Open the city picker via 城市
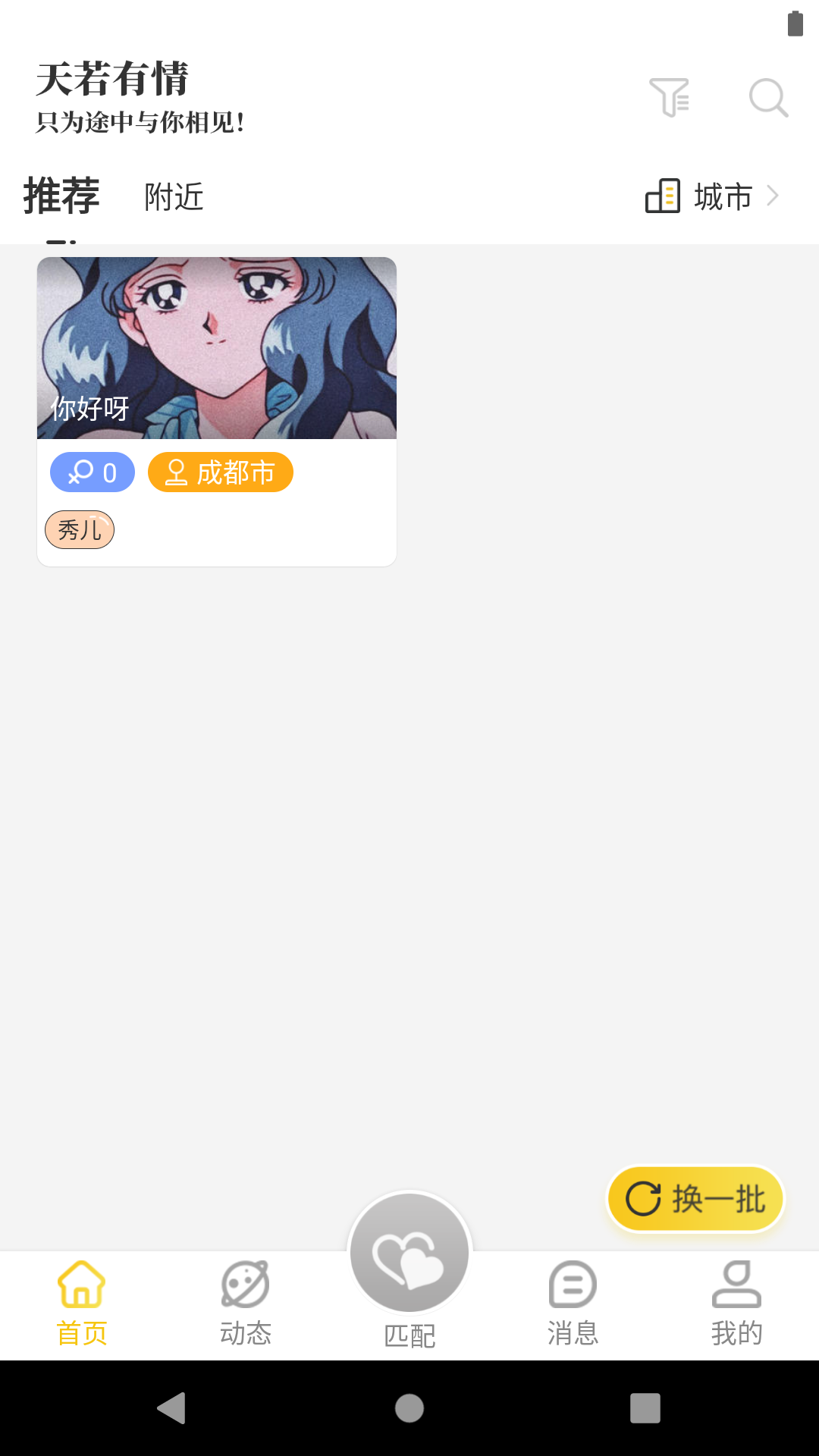Image resolution: width=819 pixels, height=1456 pixels. pyautogui.click(x=720, y=196)
